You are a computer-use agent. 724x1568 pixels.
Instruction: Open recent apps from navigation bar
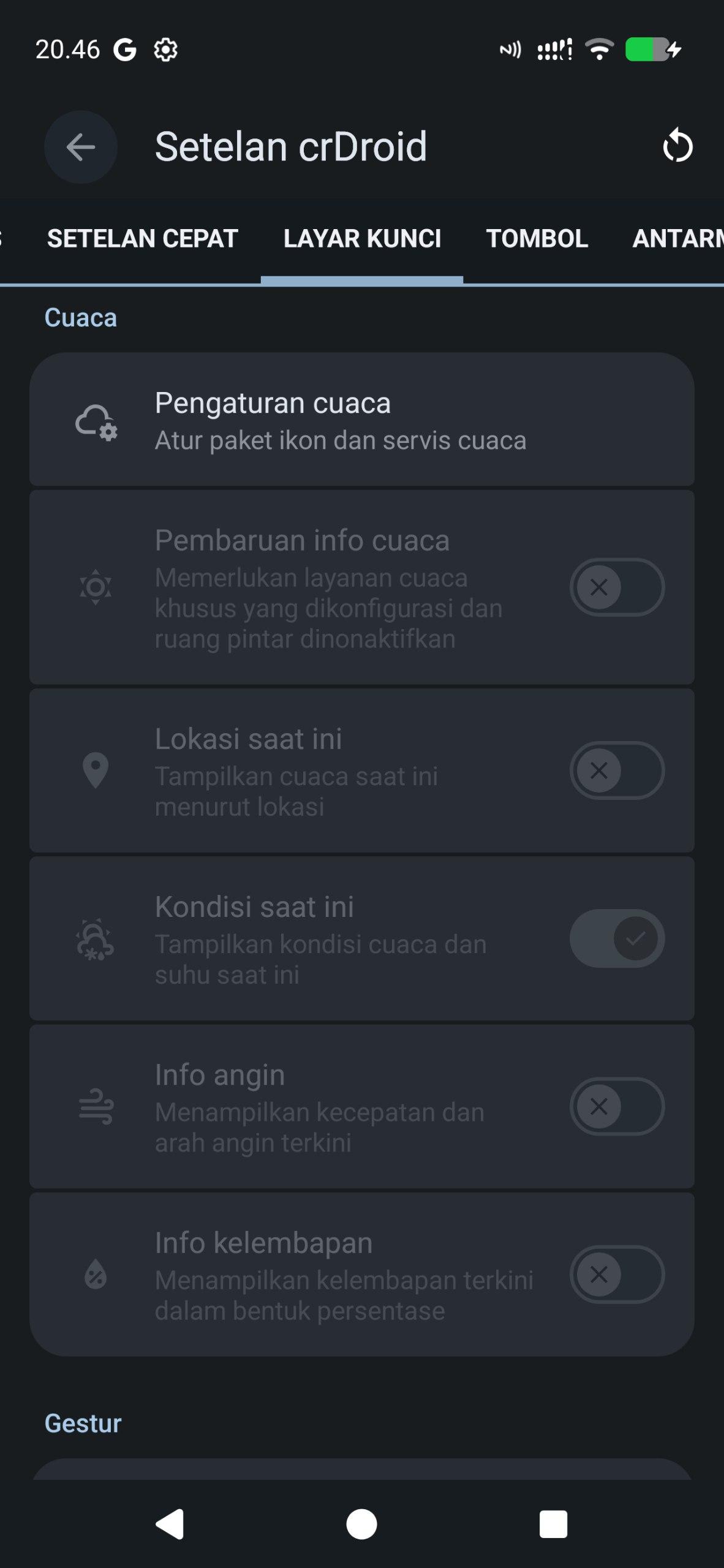pos(553,1524)
